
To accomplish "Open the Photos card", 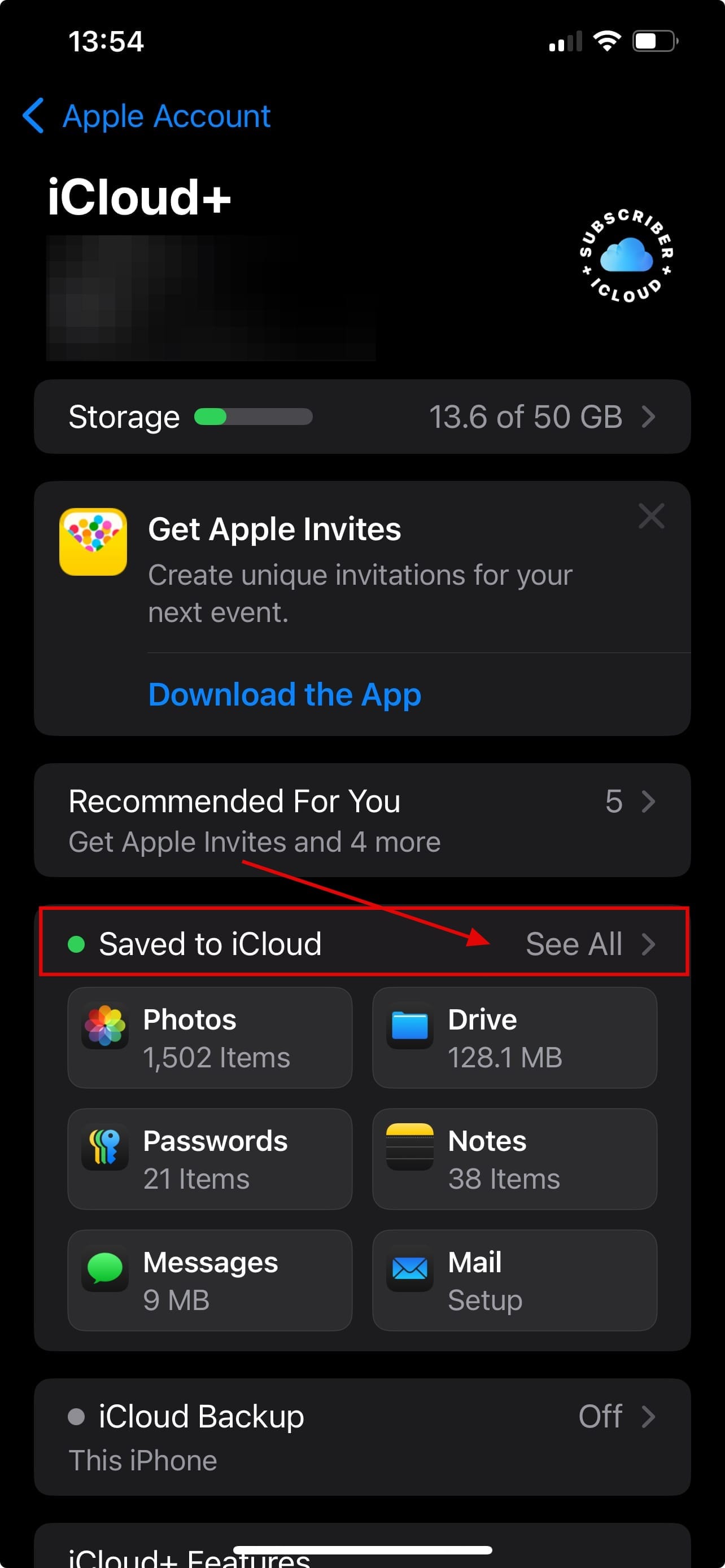I will tap(209, 1038).
